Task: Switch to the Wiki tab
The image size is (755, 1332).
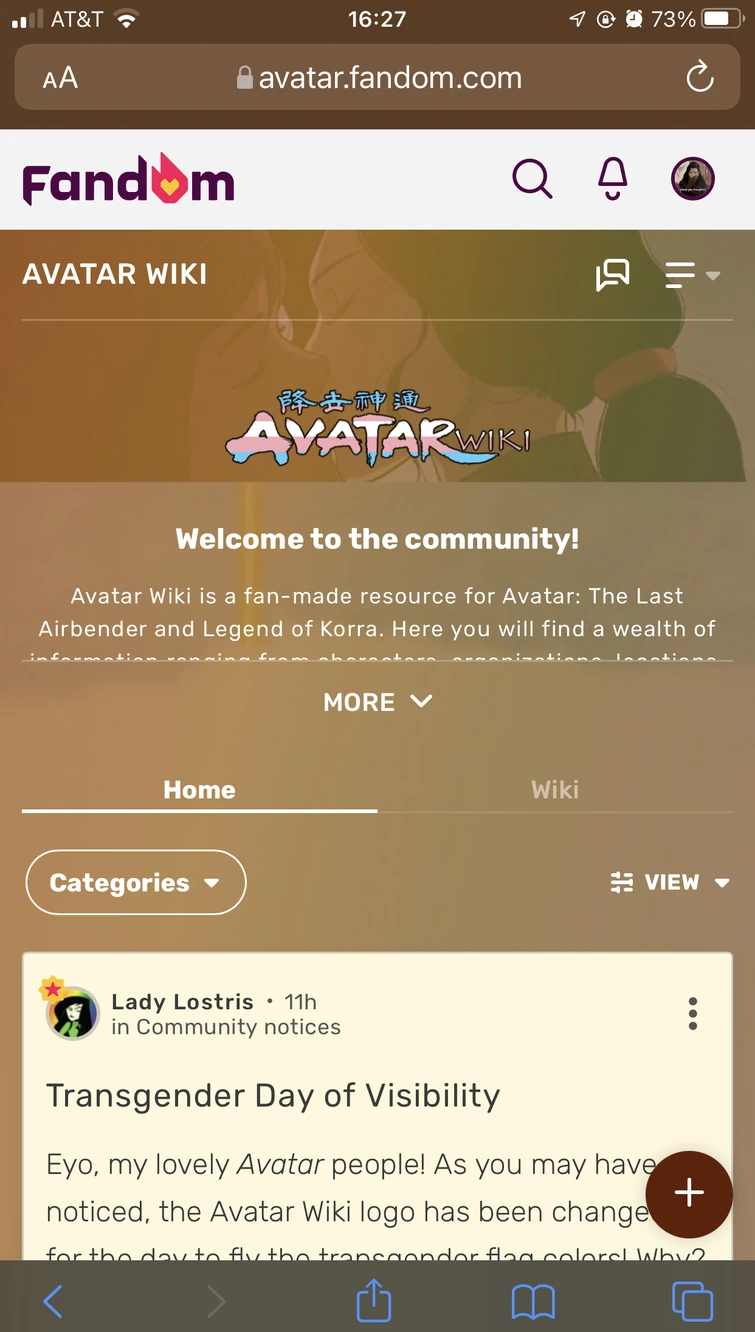Action: (x=555, y=790)
